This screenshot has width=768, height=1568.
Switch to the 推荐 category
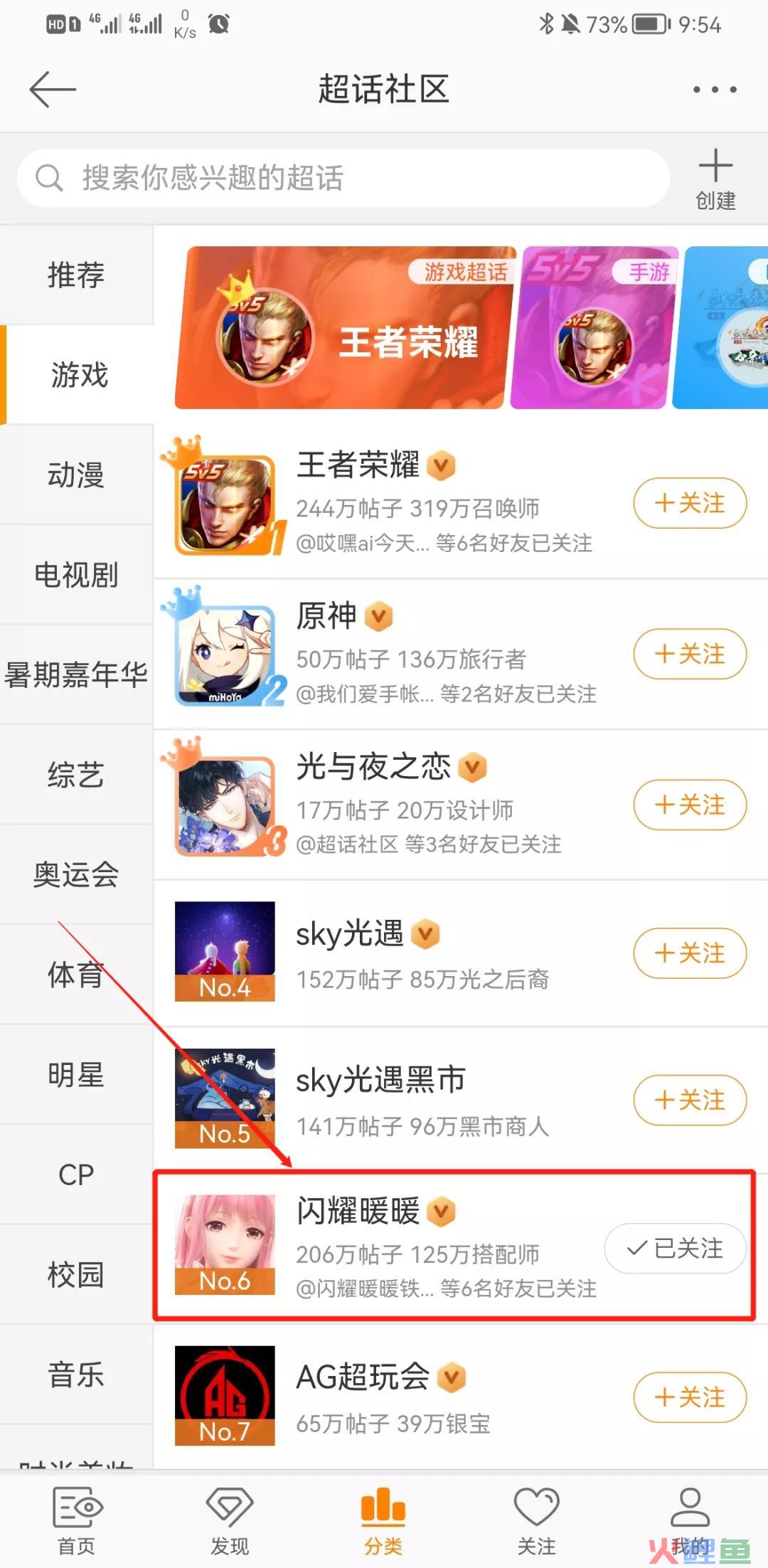(76, 275)
